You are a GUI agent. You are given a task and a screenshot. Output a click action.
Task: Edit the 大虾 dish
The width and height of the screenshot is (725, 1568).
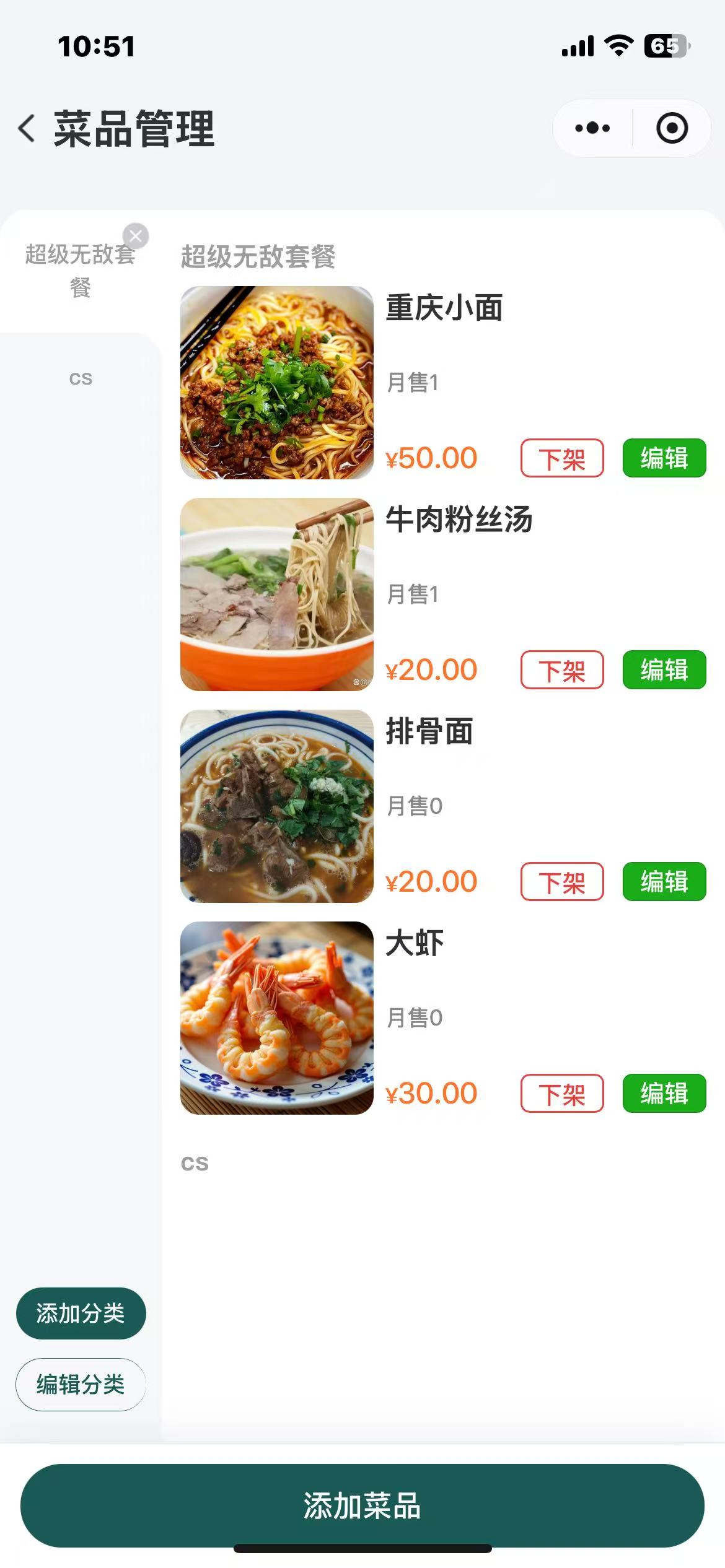[x=664, y=1094]
